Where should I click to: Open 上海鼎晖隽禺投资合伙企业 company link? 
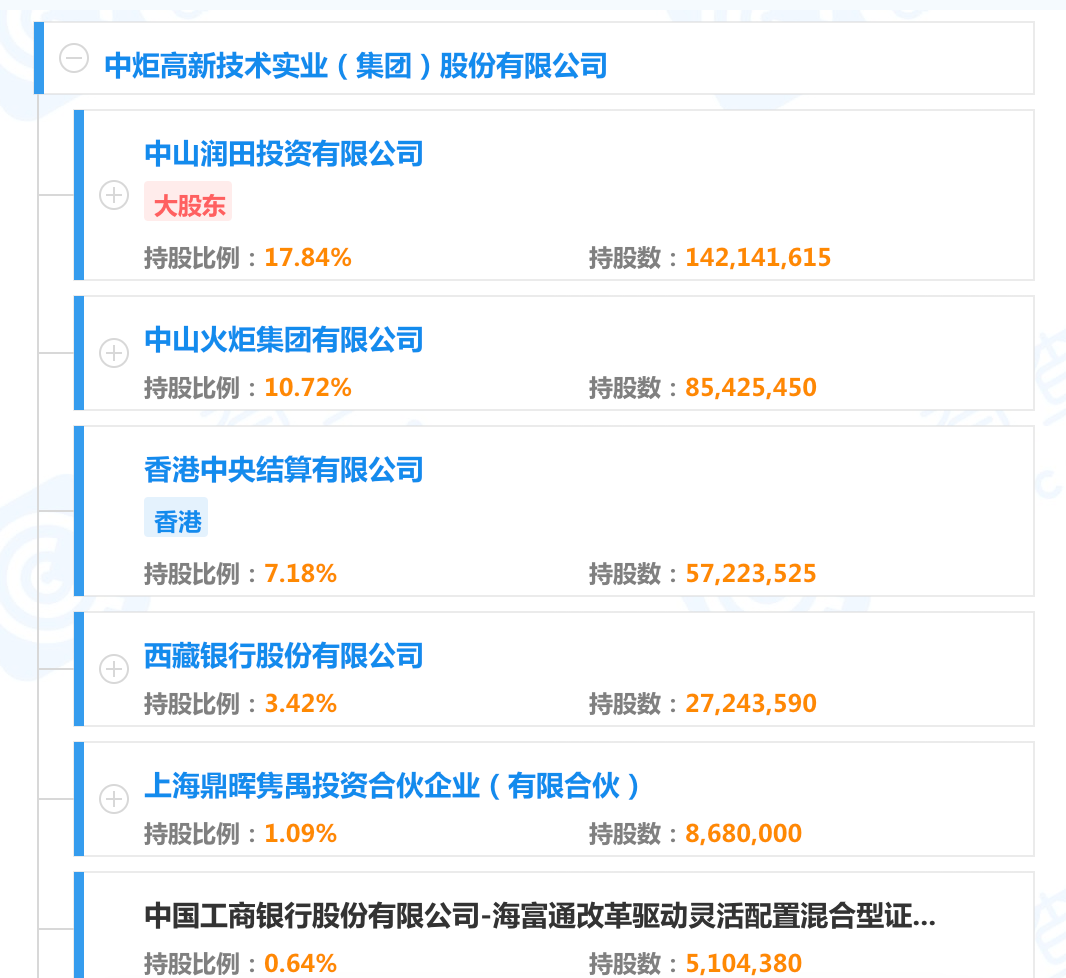pos(392,786)
